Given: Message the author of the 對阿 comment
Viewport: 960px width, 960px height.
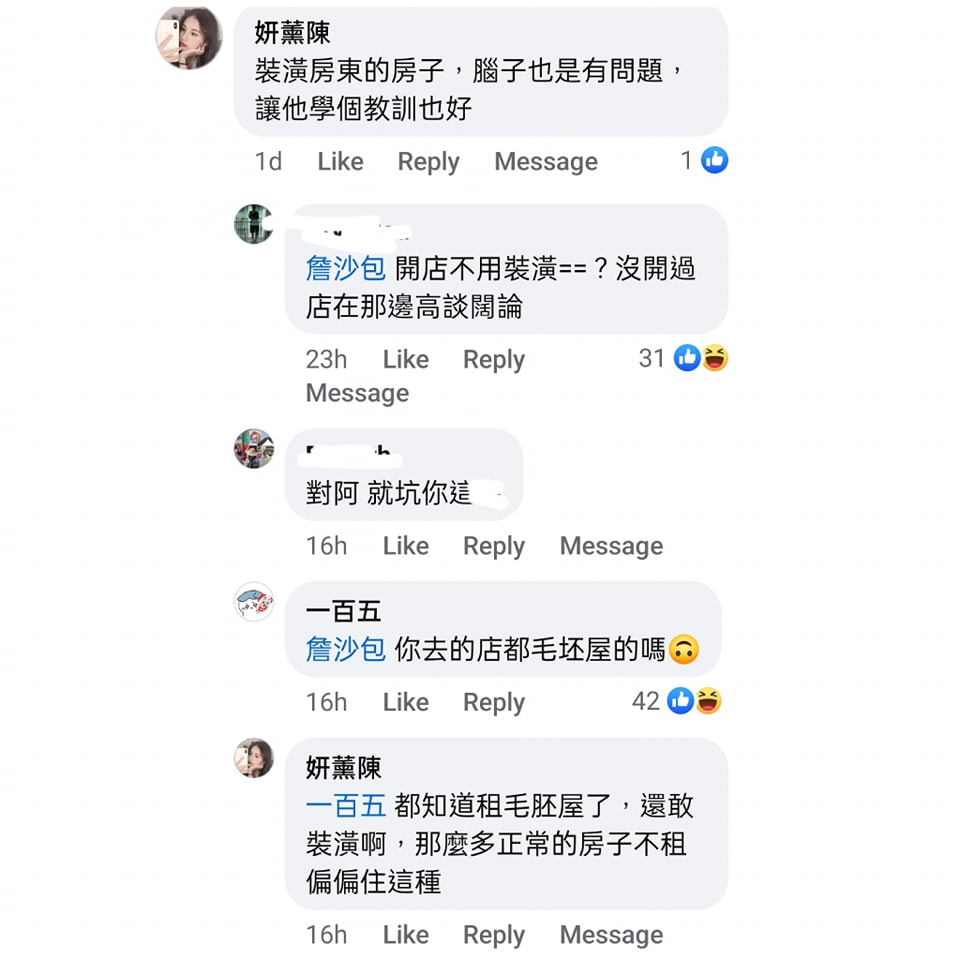Looking at the screenshot, I should [x=611, y=546].
